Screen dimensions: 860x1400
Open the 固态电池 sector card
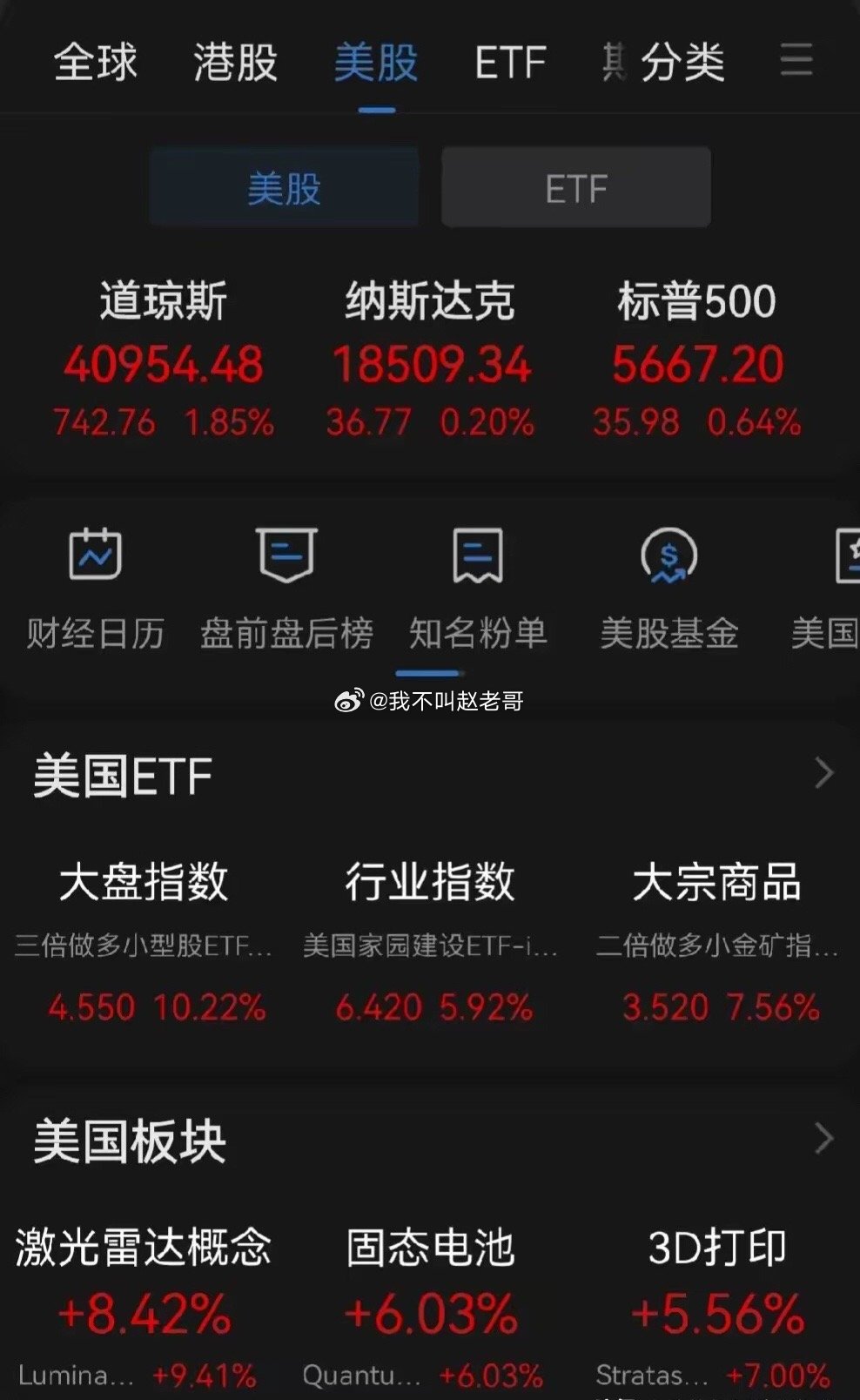point(430,1306)
